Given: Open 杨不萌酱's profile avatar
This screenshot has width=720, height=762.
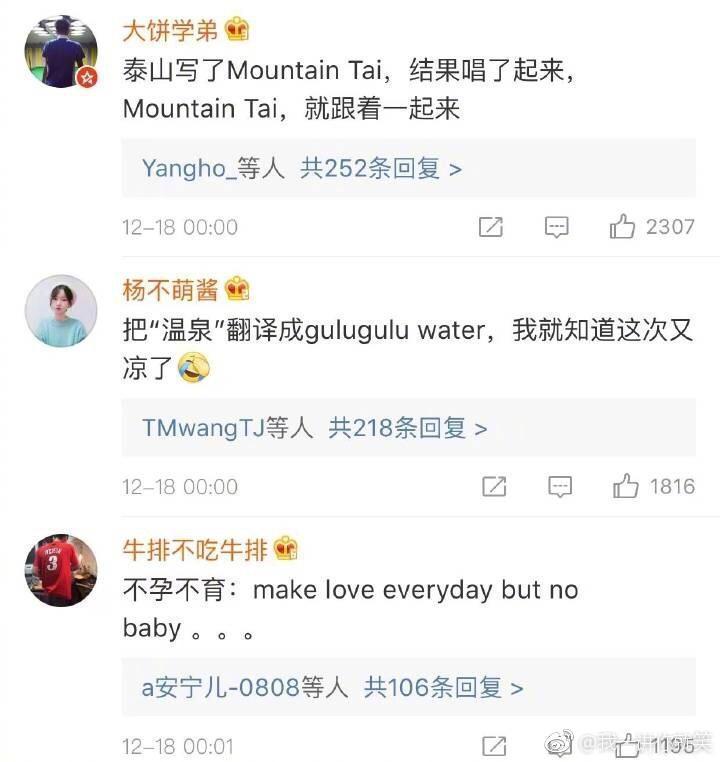Looking at the screenshot, I should point(61,311).
